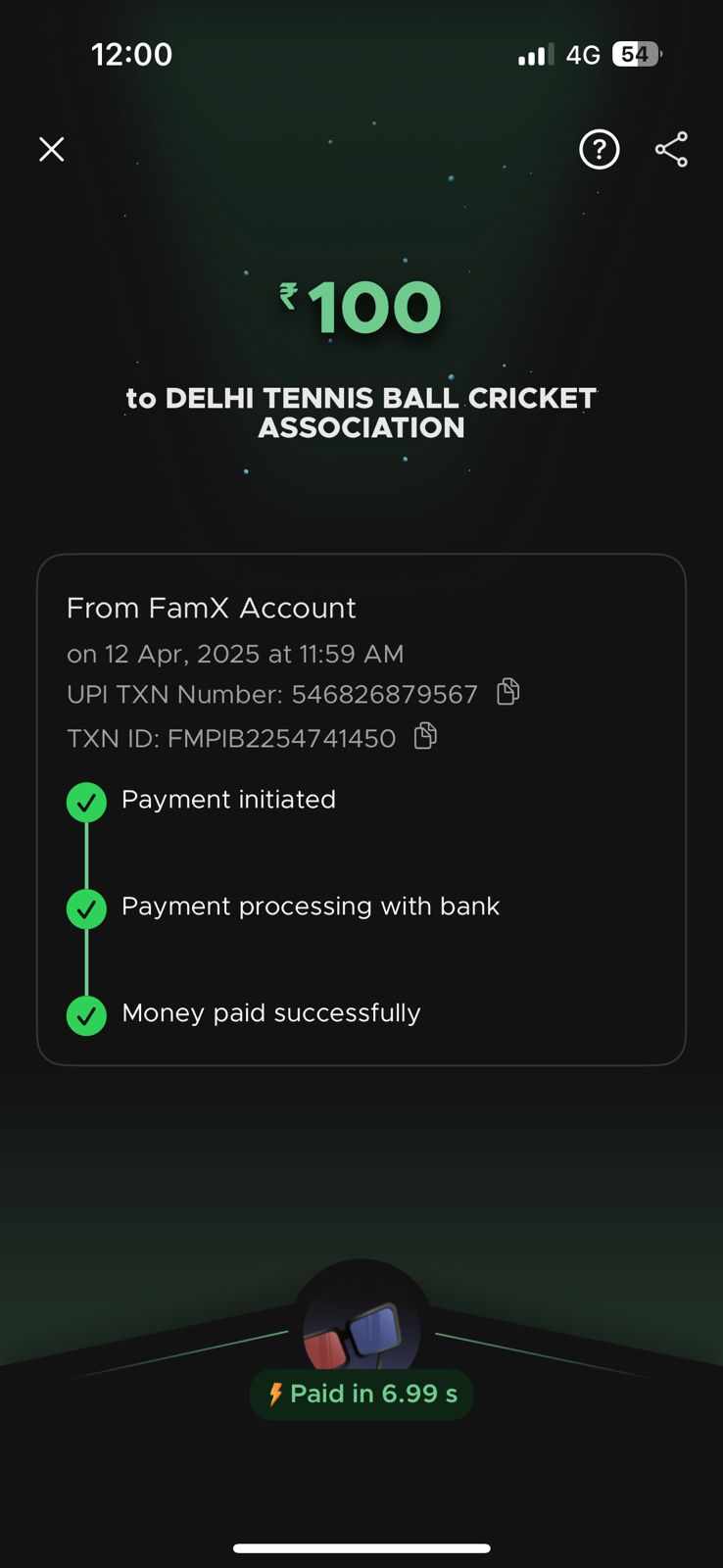Copy the TXN ID
The width and height of the screenshot is (723, 1568).
(425, 736)
